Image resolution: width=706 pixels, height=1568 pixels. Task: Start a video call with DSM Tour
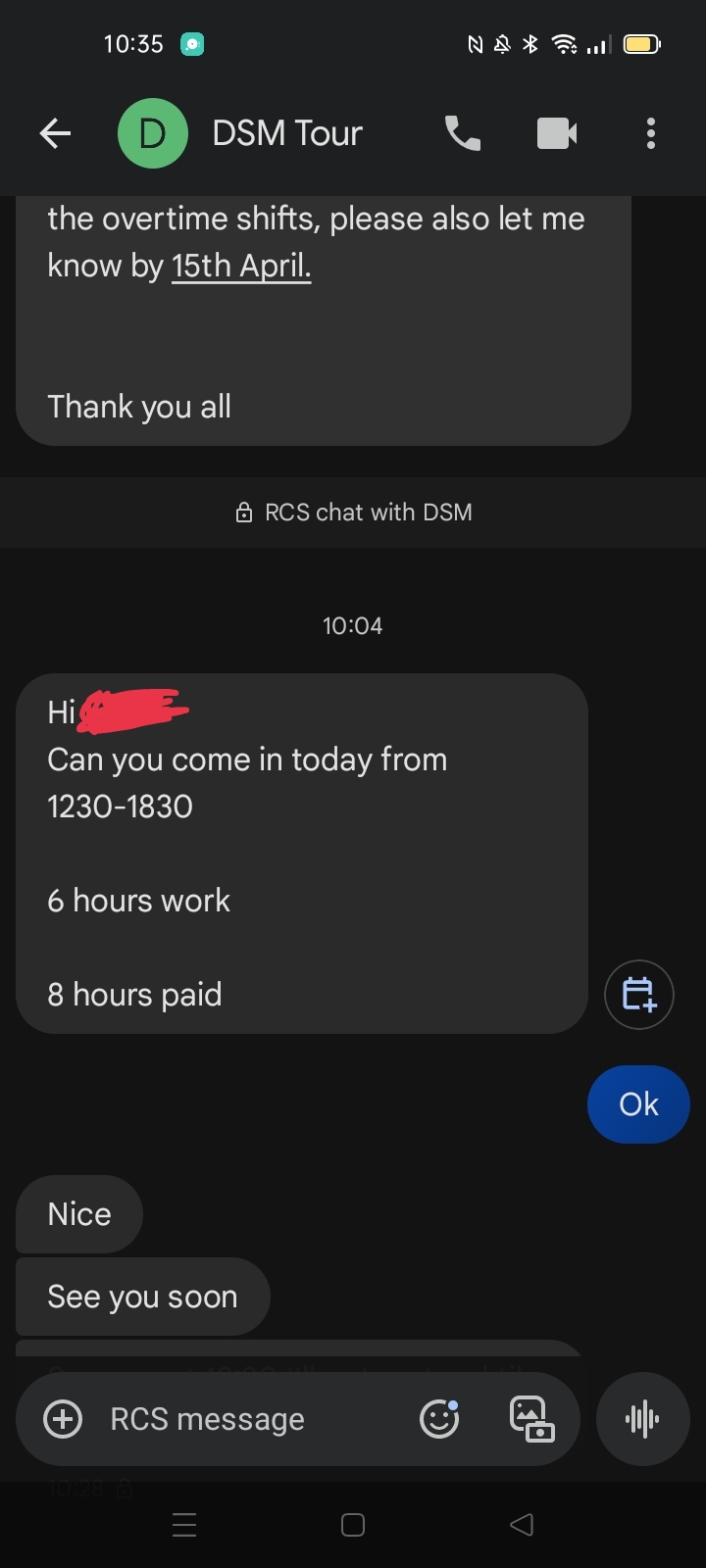click(x=557, y=133)
